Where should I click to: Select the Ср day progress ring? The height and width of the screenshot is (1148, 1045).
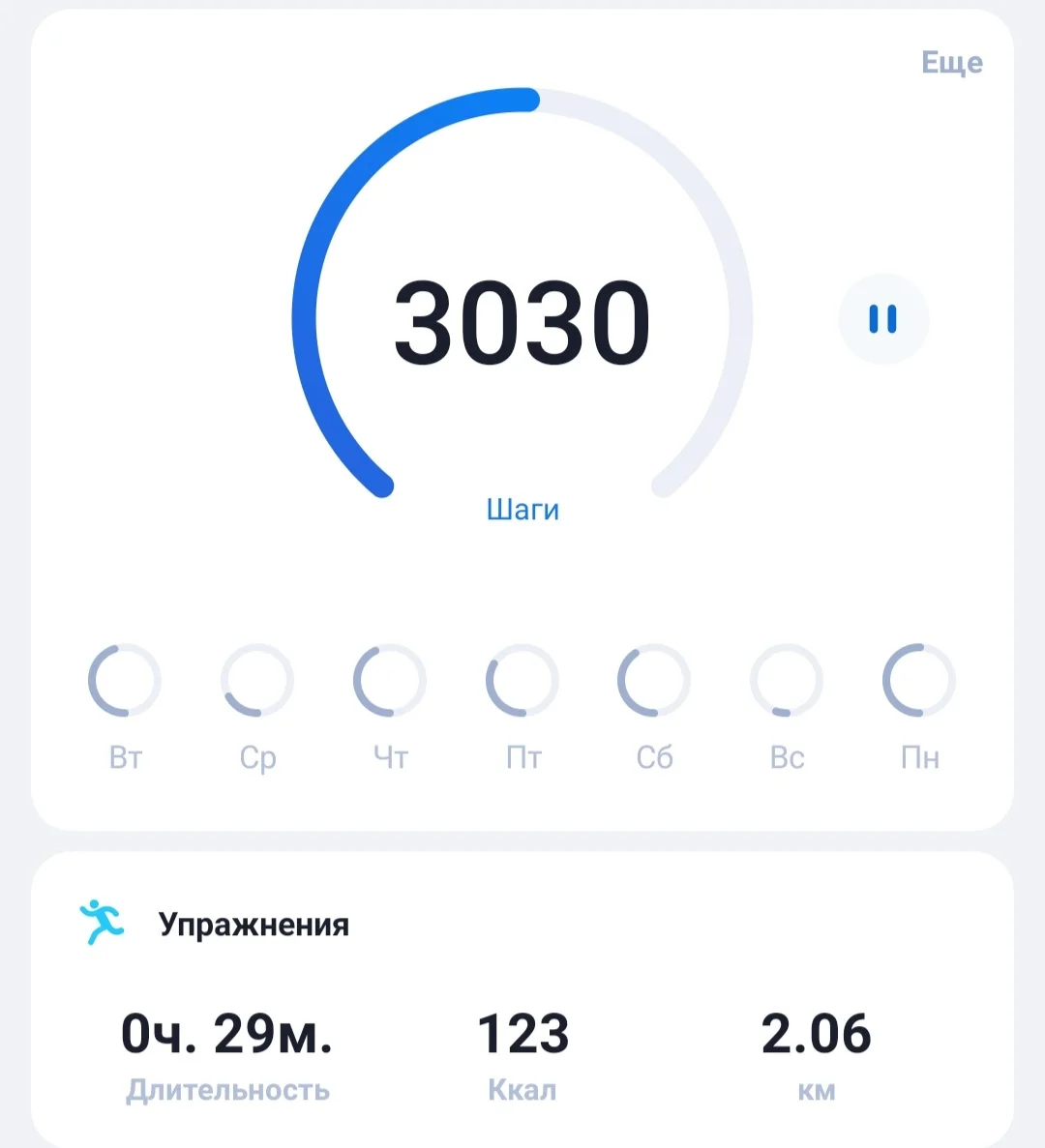[257, 680]
